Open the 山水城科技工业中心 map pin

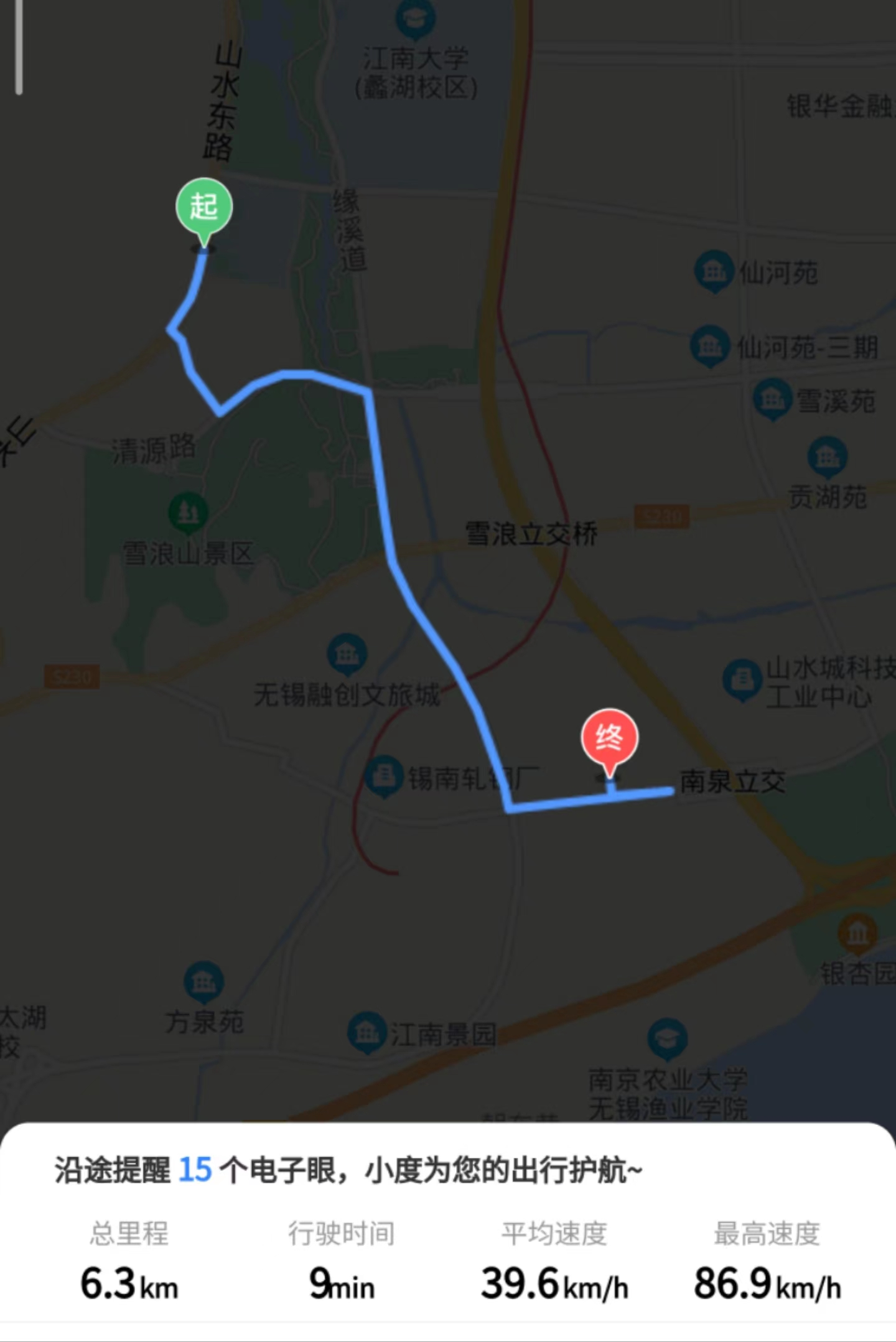742,680
